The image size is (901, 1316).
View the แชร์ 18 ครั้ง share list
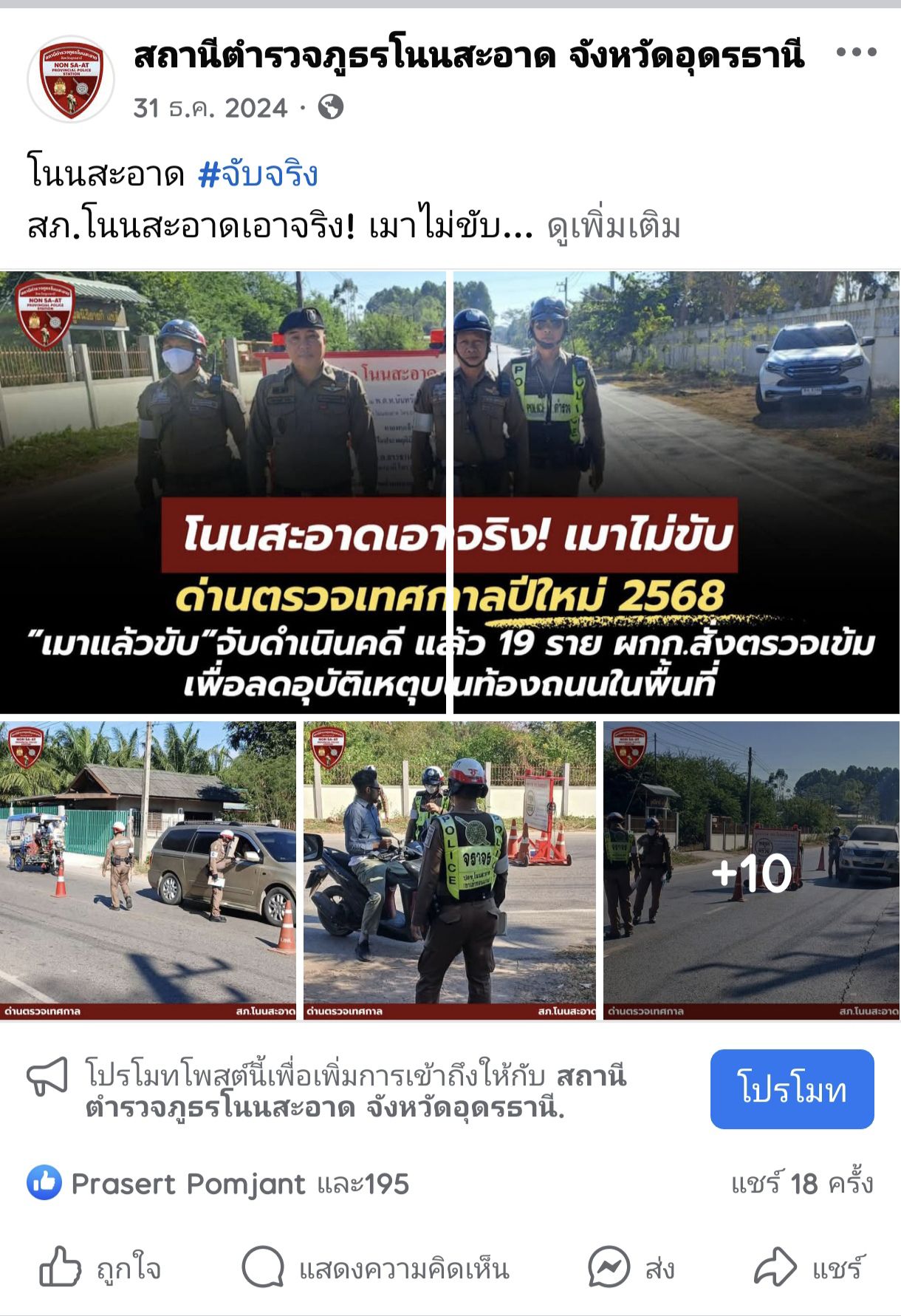(801, 1184)
